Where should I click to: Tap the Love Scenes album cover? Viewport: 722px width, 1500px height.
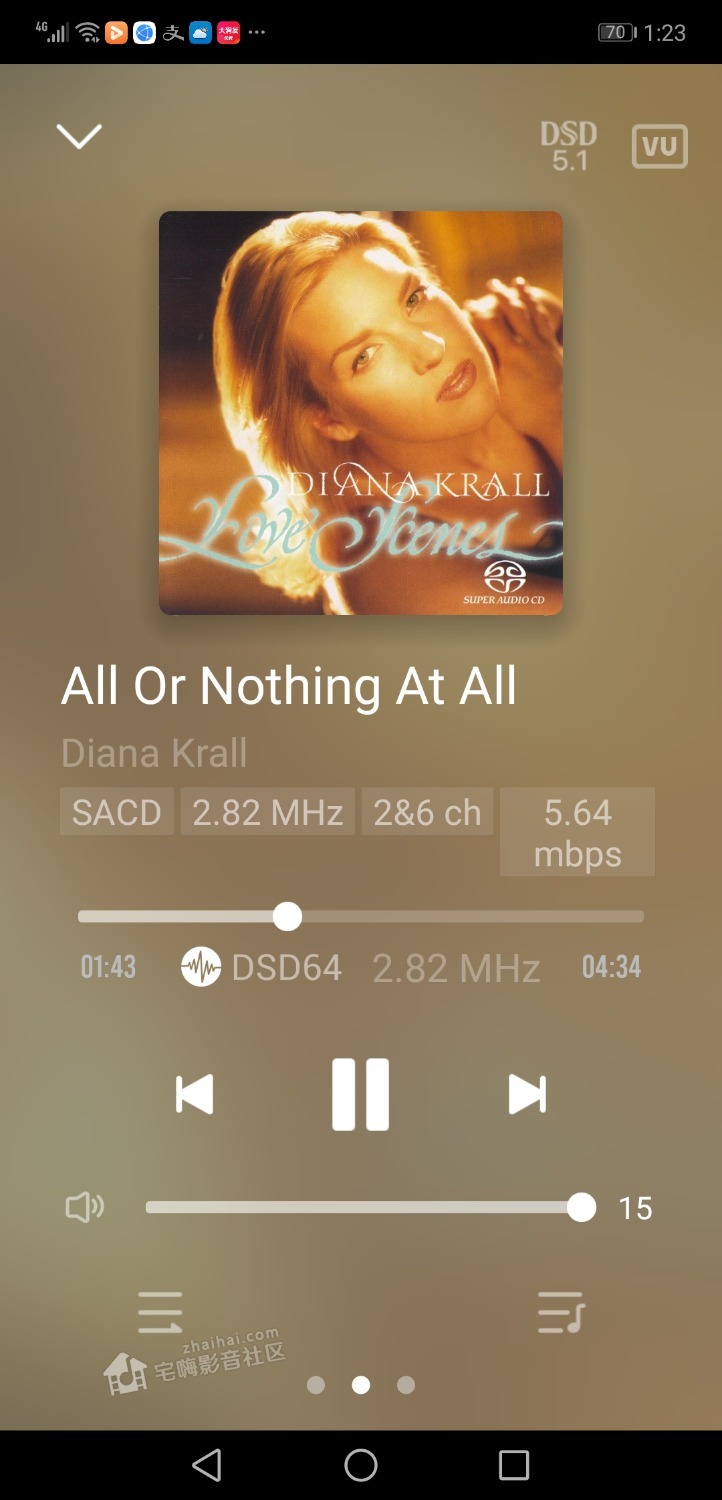click(361, 412)
